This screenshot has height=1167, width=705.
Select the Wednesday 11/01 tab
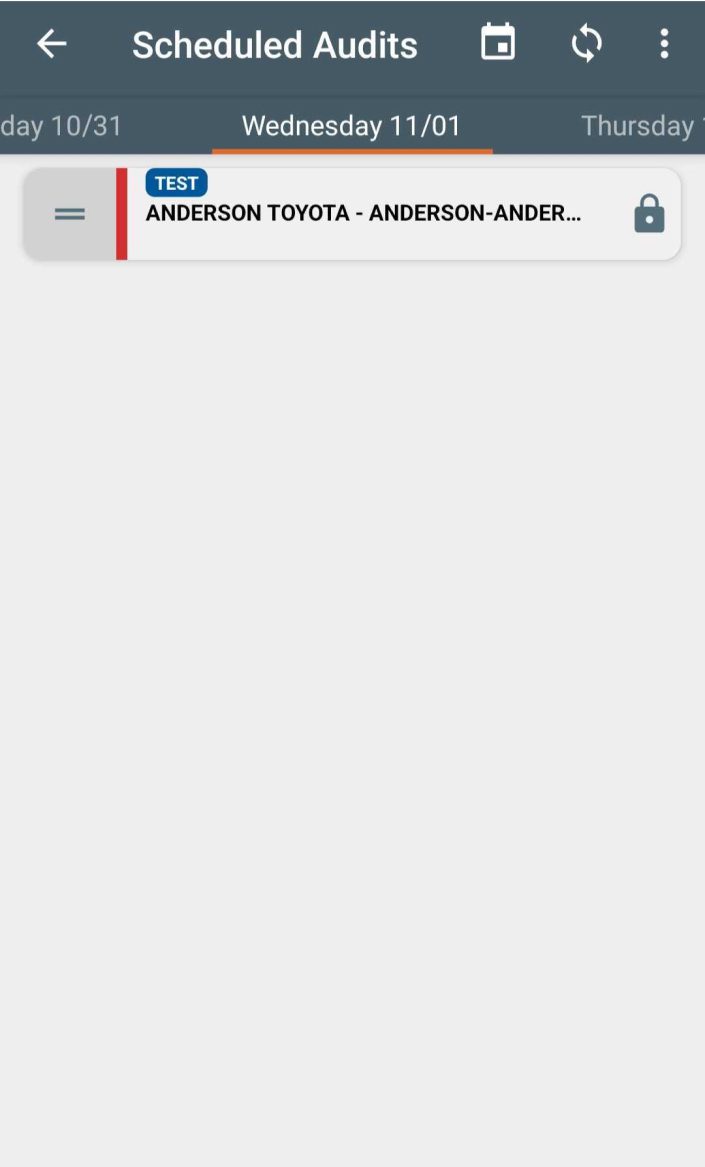(351, 126)
